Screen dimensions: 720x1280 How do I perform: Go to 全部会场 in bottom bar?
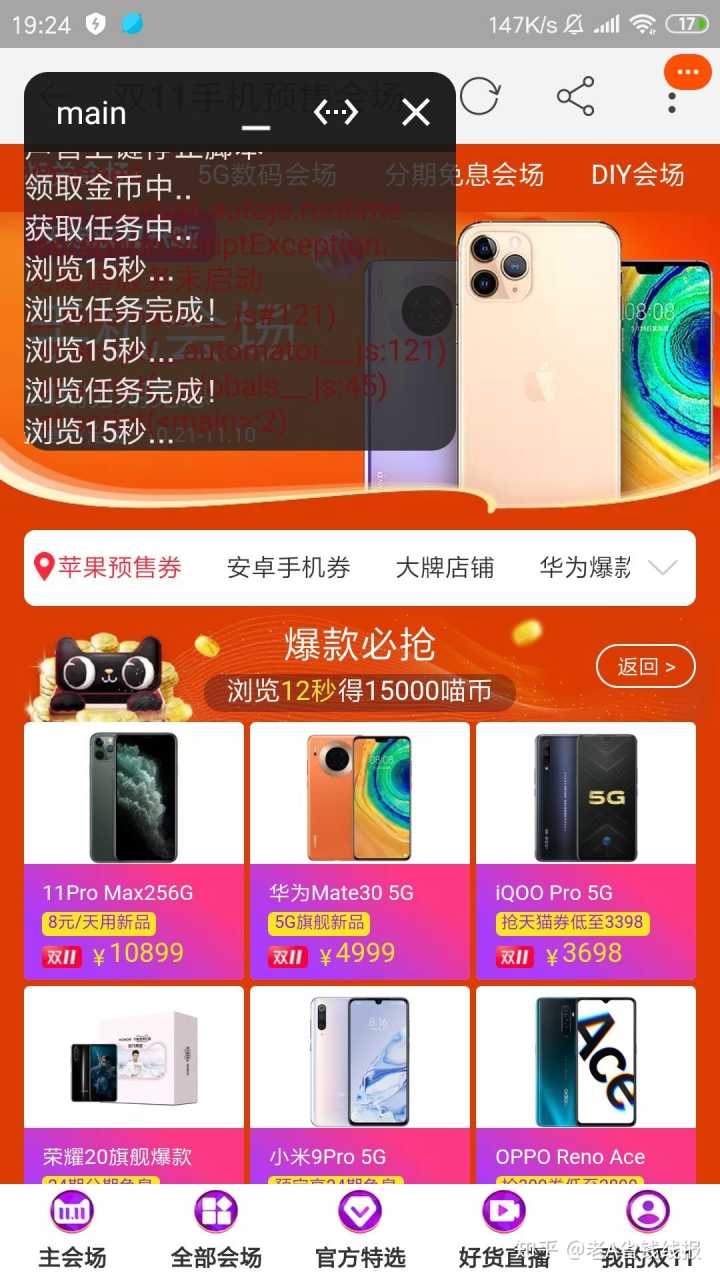point(216,1232)
